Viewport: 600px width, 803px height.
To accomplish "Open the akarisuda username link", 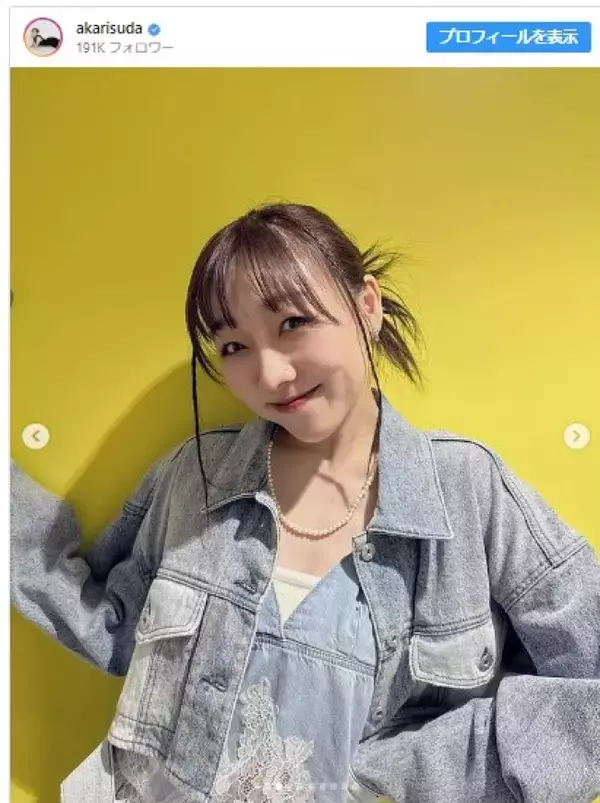I will (x=108, y=29).
